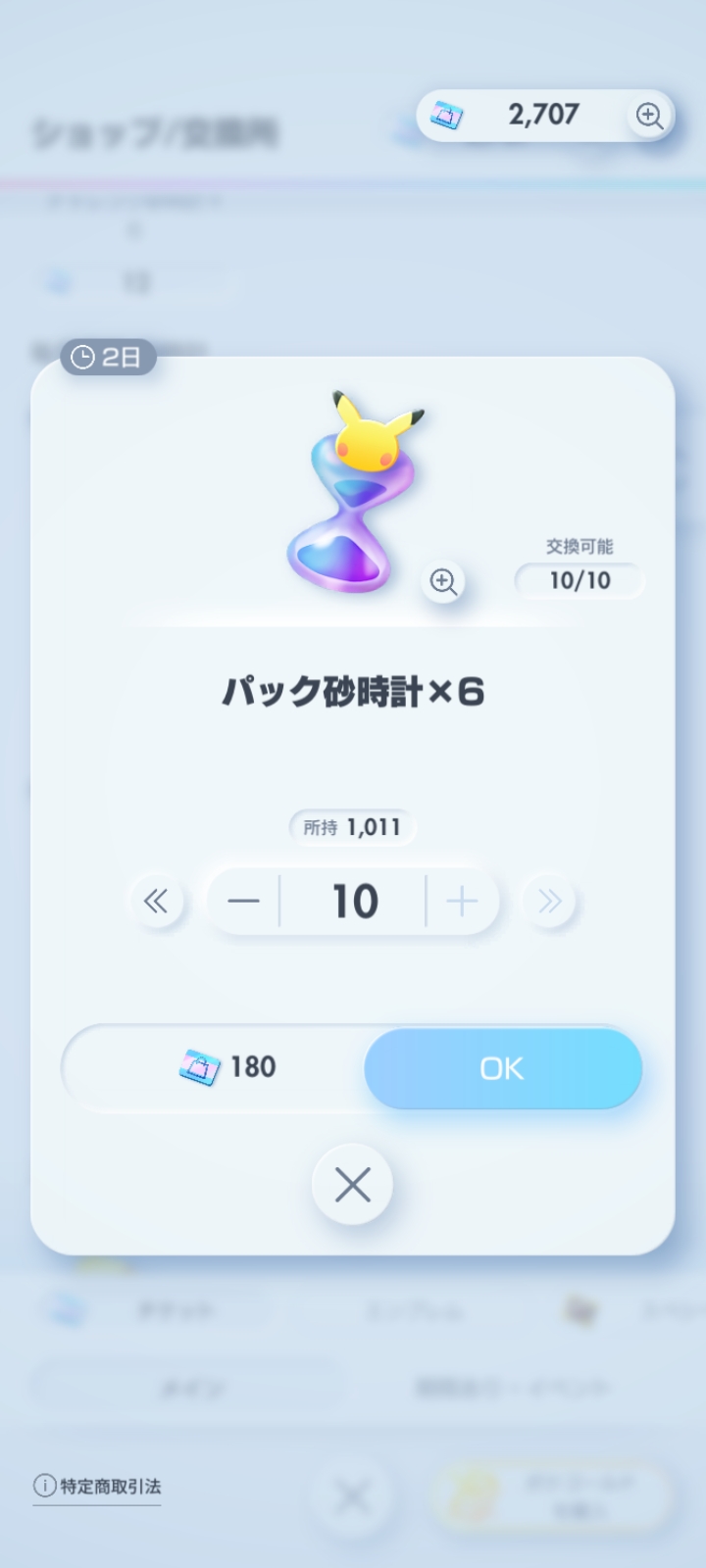Image resolution: width=706 pixels, height=1568 pixels.
Task: Set quantity to the minimum
Action: click(156, 902)
